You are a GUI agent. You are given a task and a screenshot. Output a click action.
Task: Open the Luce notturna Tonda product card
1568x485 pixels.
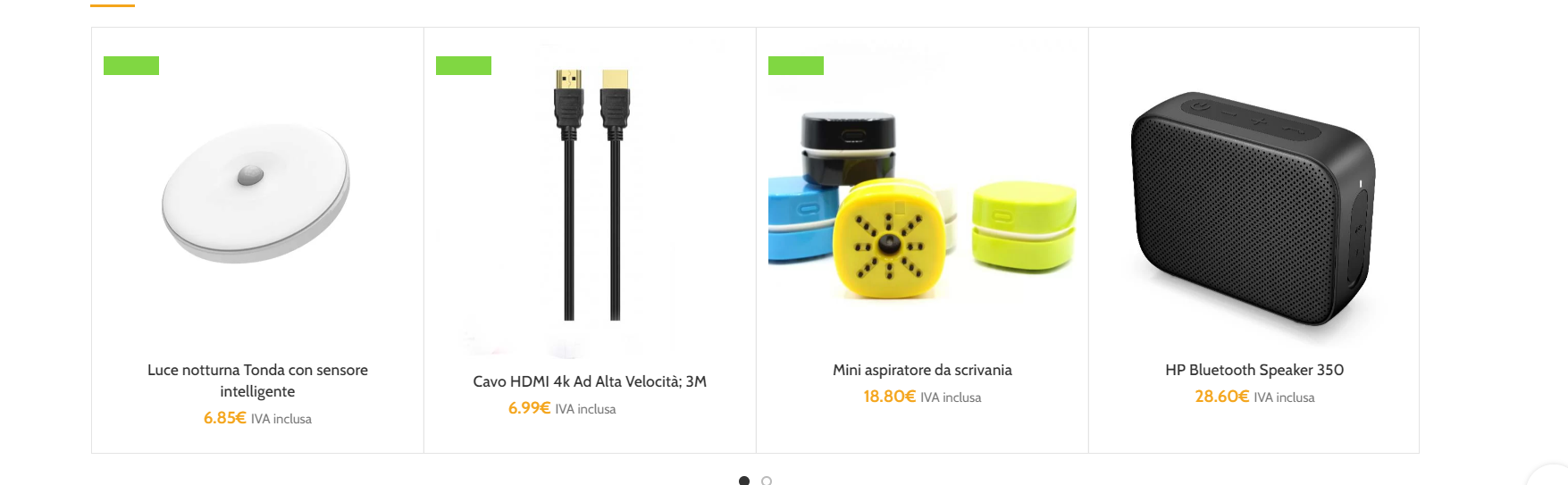point(257,380)
